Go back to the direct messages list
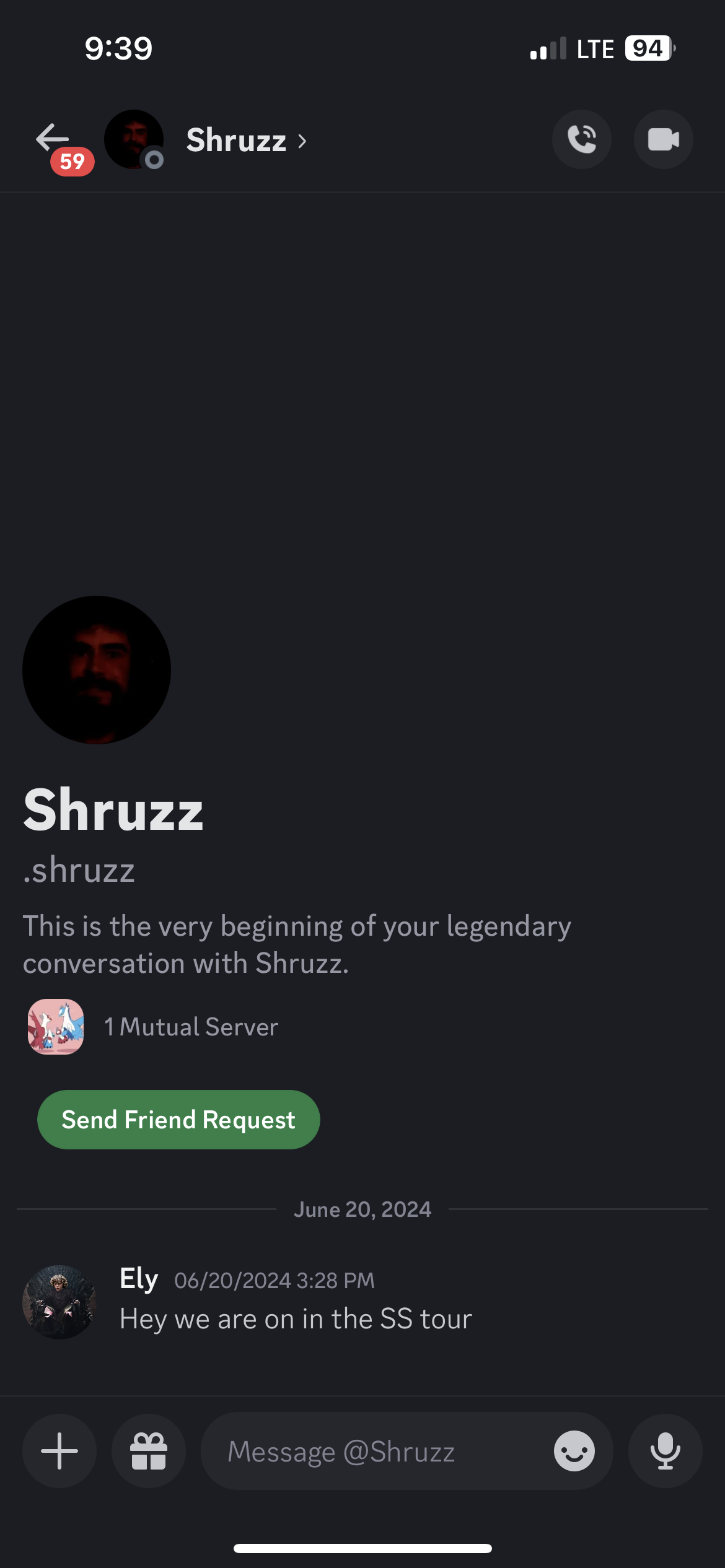The height and width of the screenshot is (1568, 725). tap(53, 139)
